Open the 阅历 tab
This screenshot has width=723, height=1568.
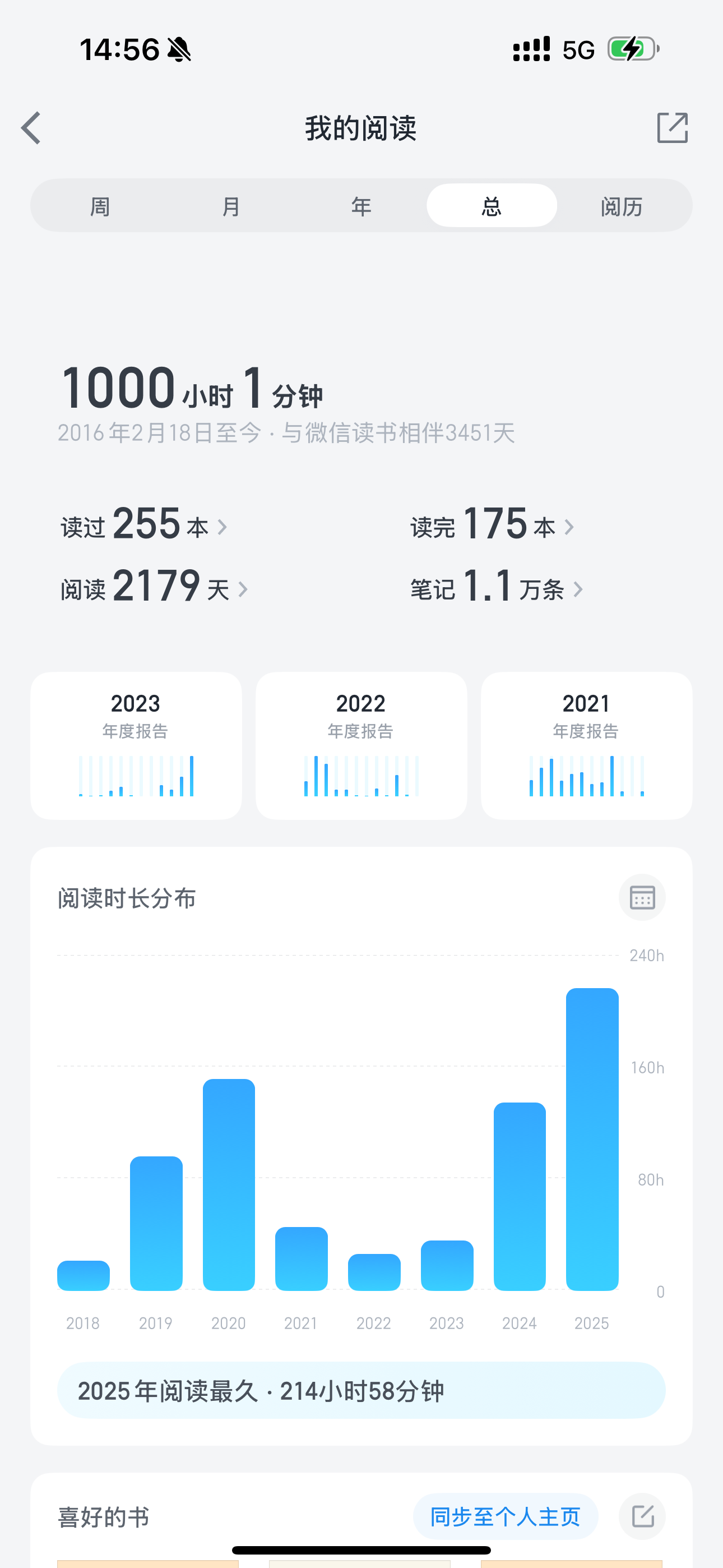(622, 206)
